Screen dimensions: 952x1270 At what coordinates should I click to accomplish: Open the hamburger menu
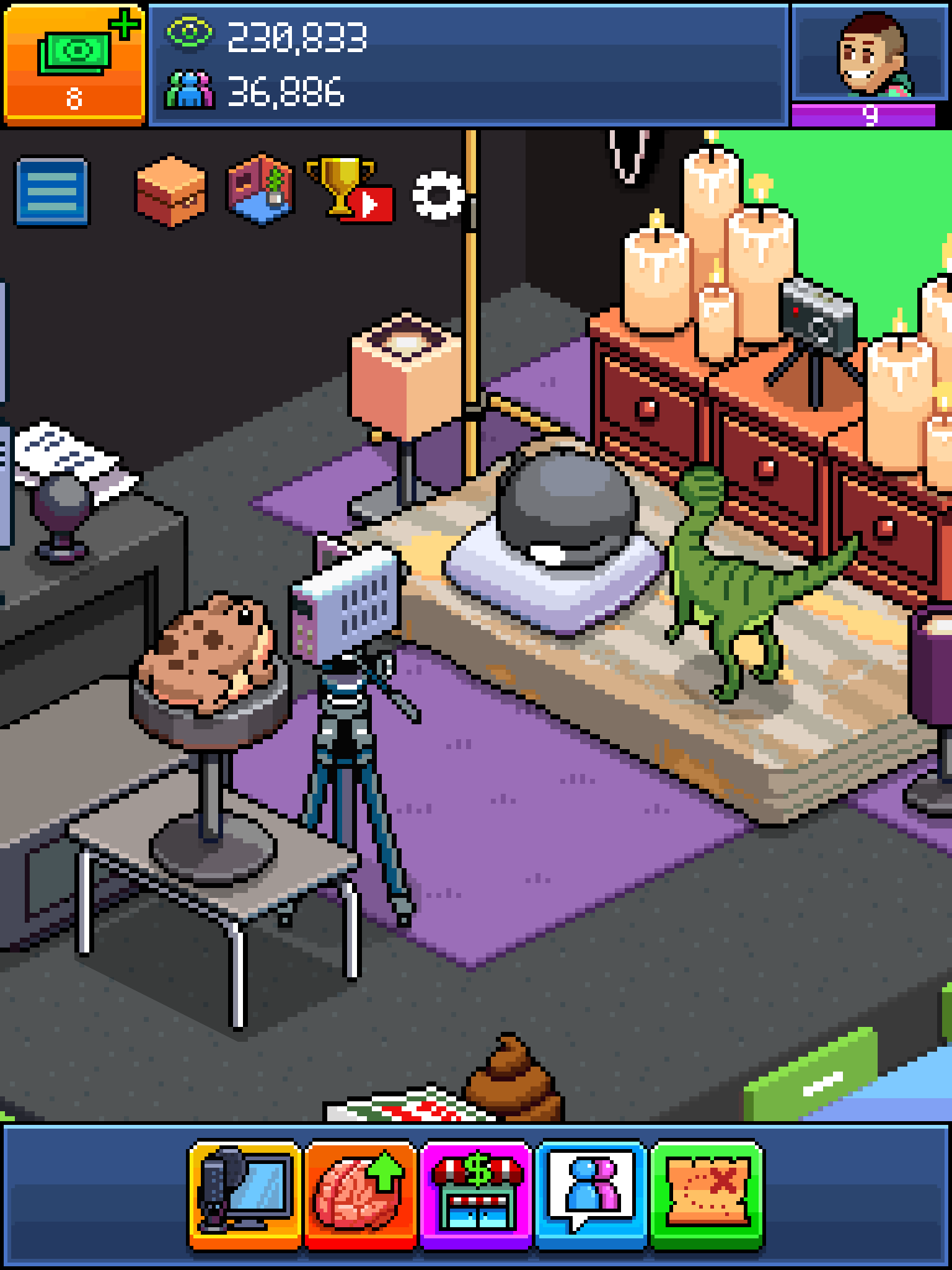pos(52,191)
